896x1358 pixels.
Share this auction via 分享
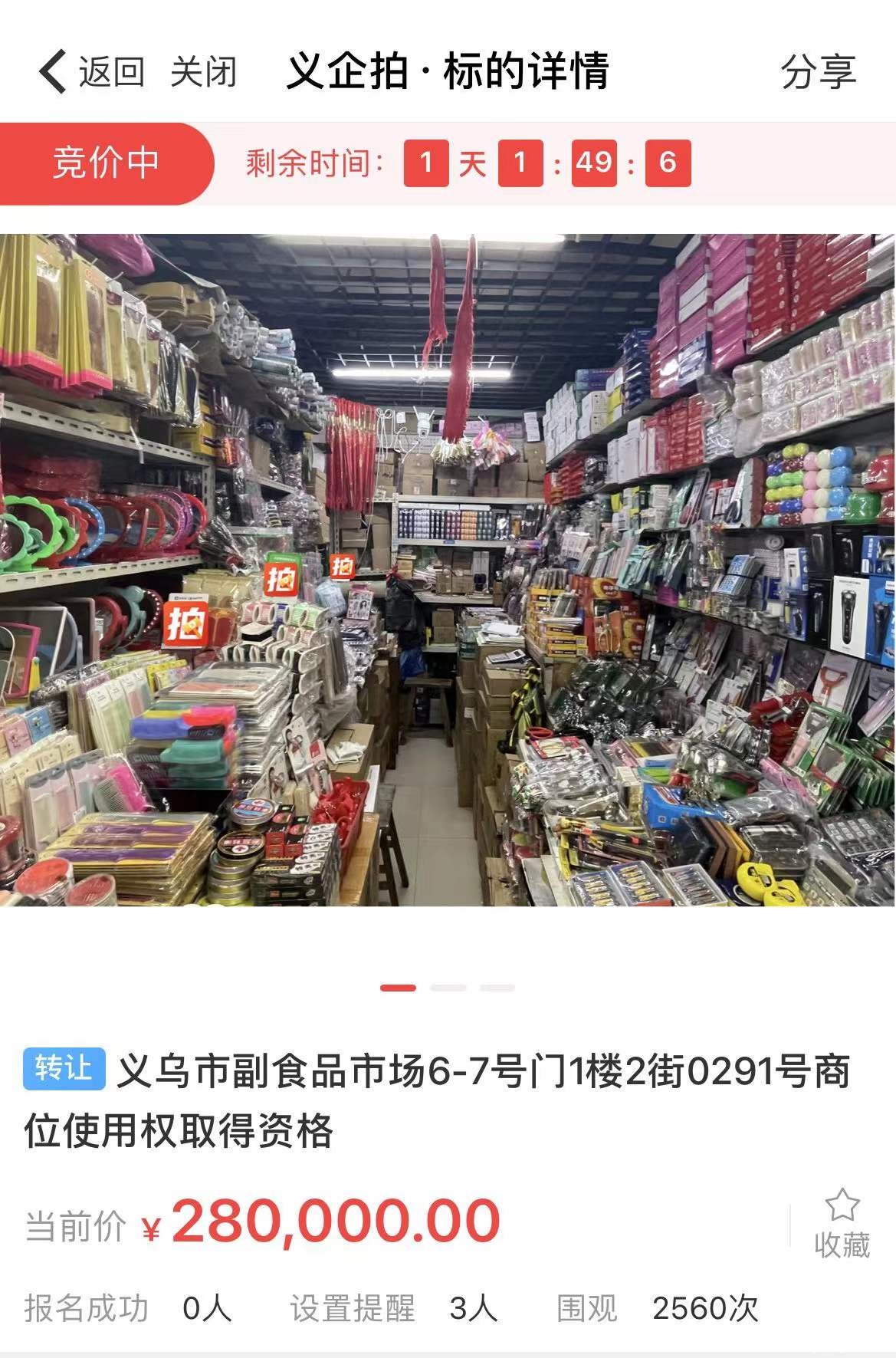(818, 72)
